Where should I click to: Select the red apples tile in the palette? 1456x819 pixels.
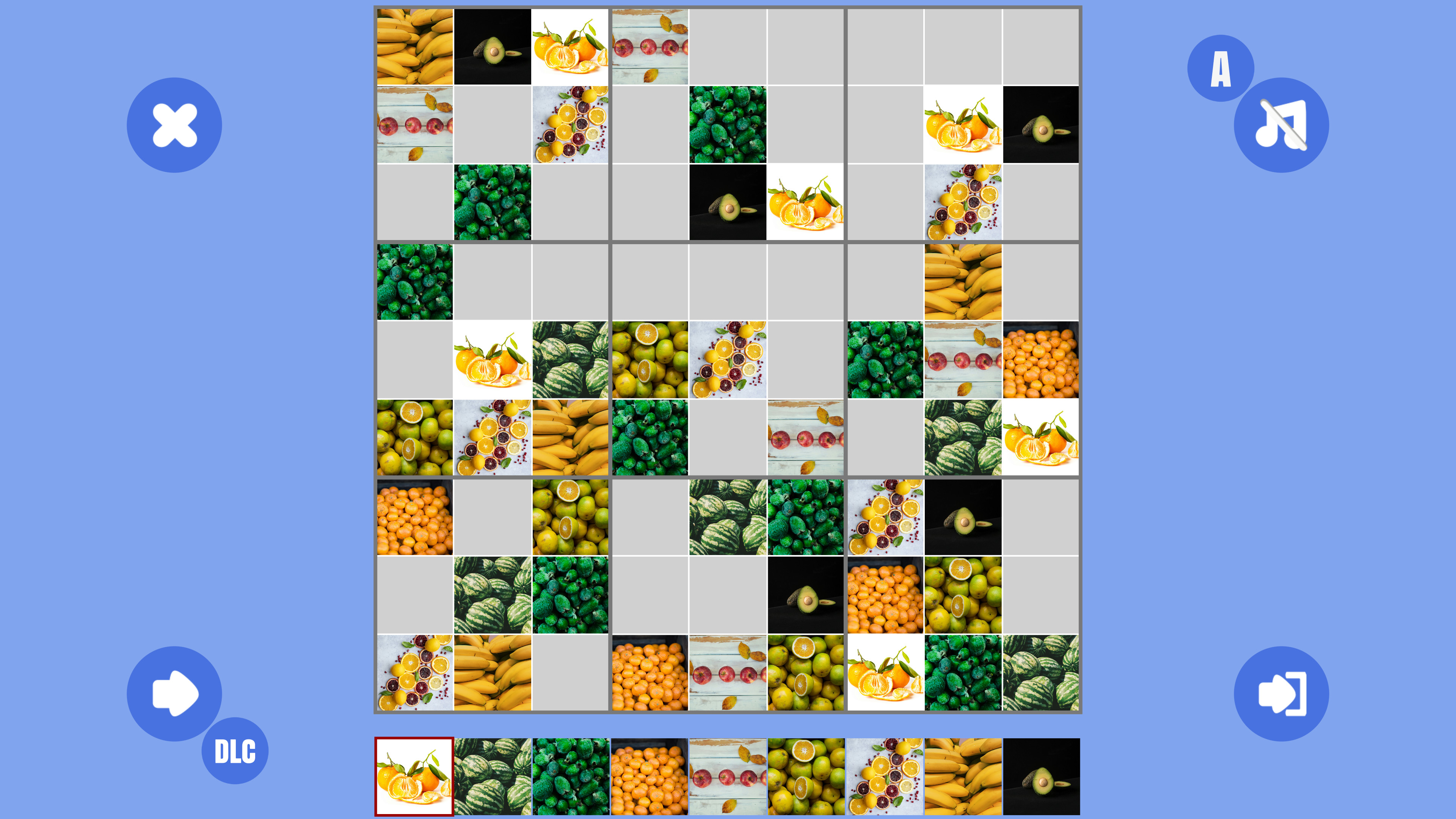(x=728, y=776)
